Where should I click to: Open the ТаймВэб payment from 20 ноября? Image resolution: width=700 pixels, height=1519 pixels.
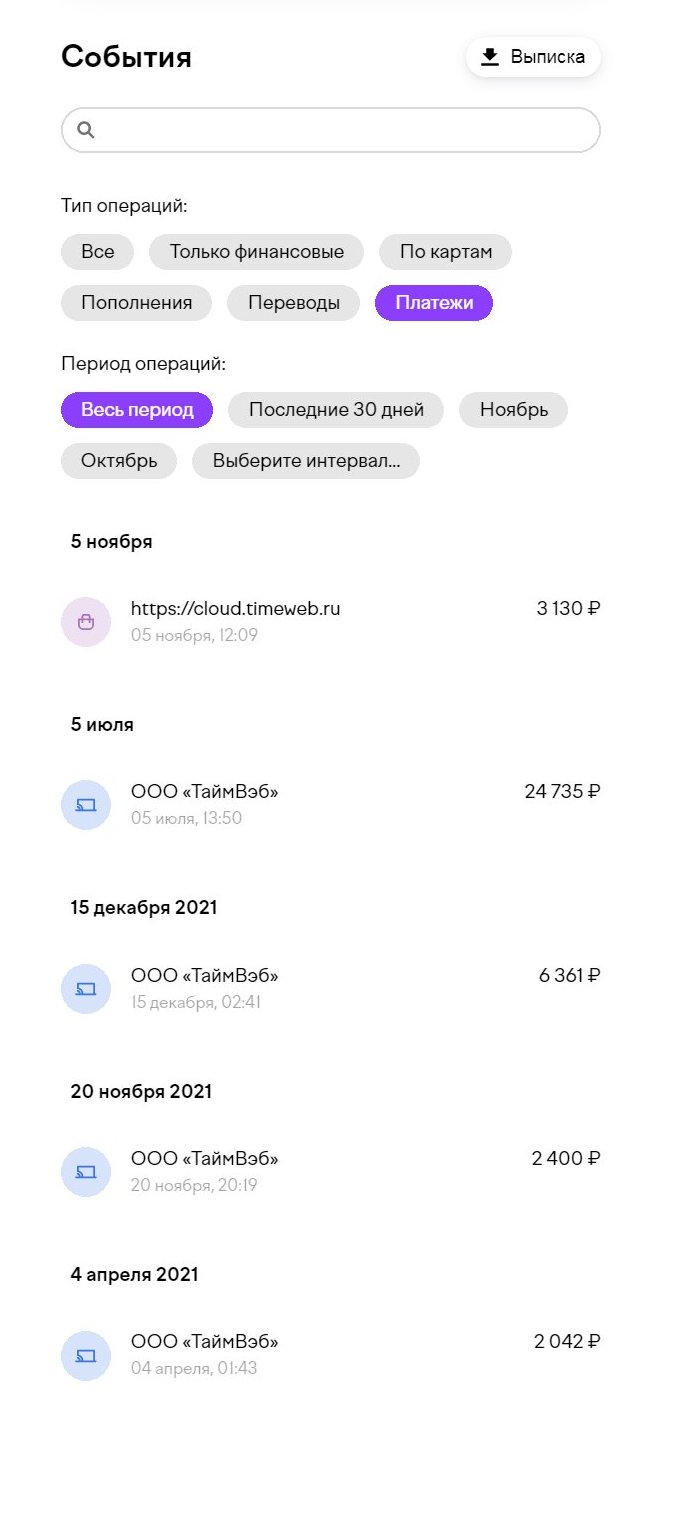point(330,1171)
